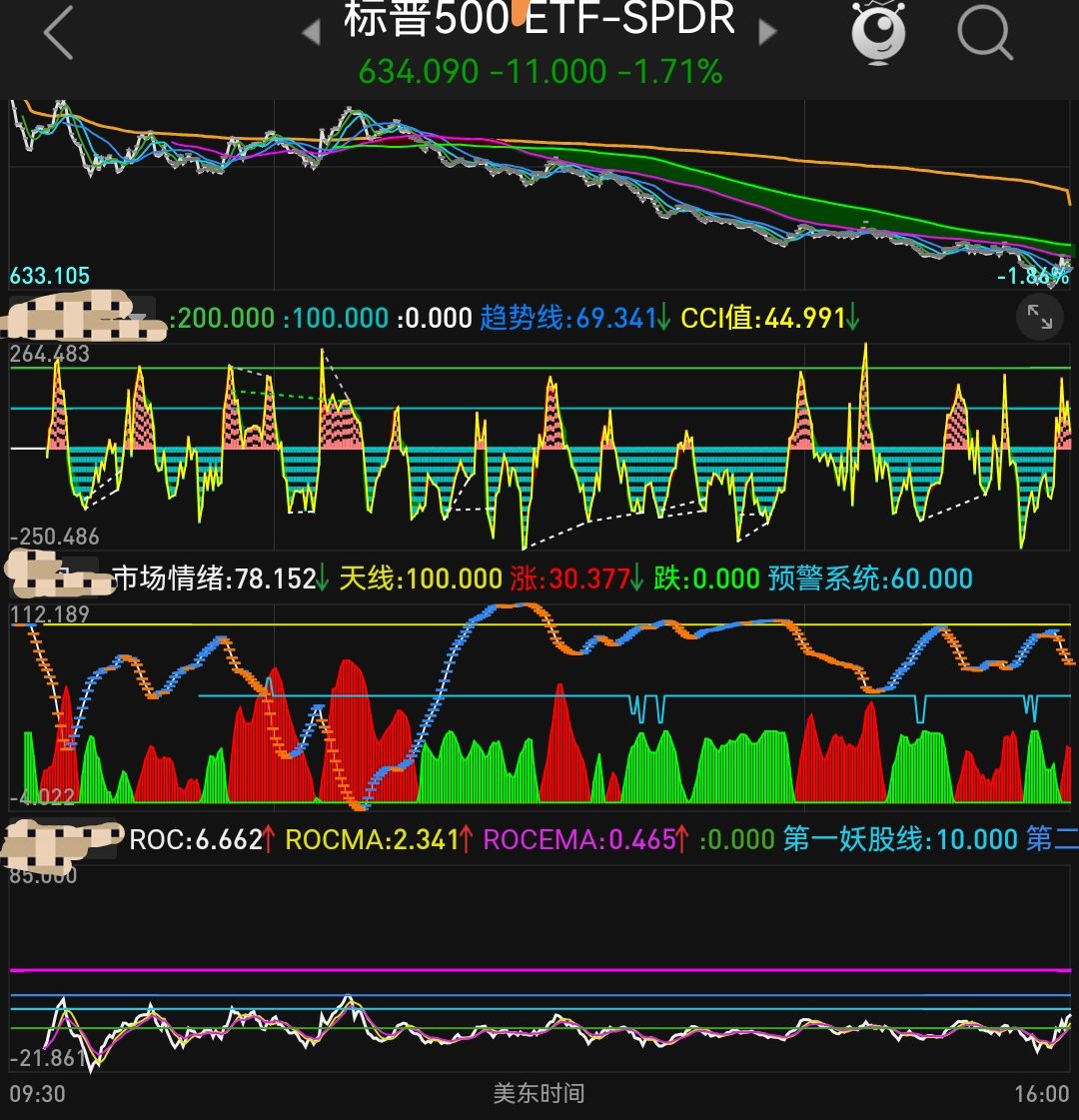The height and width of the screenshot is (1120, 1079).
Task: Open the robot assistant icon
Action: (x=878, y=33)
